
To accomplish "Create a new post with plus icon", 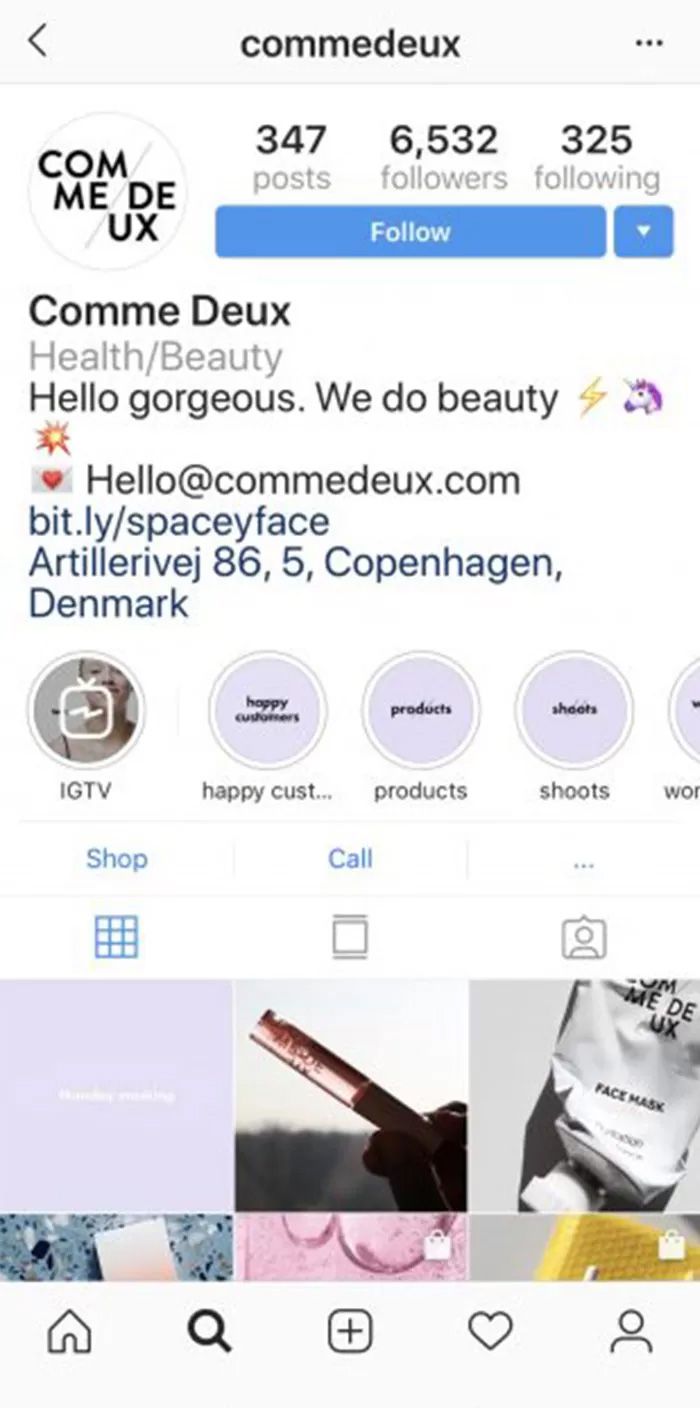I will [x=350, y=1333].
